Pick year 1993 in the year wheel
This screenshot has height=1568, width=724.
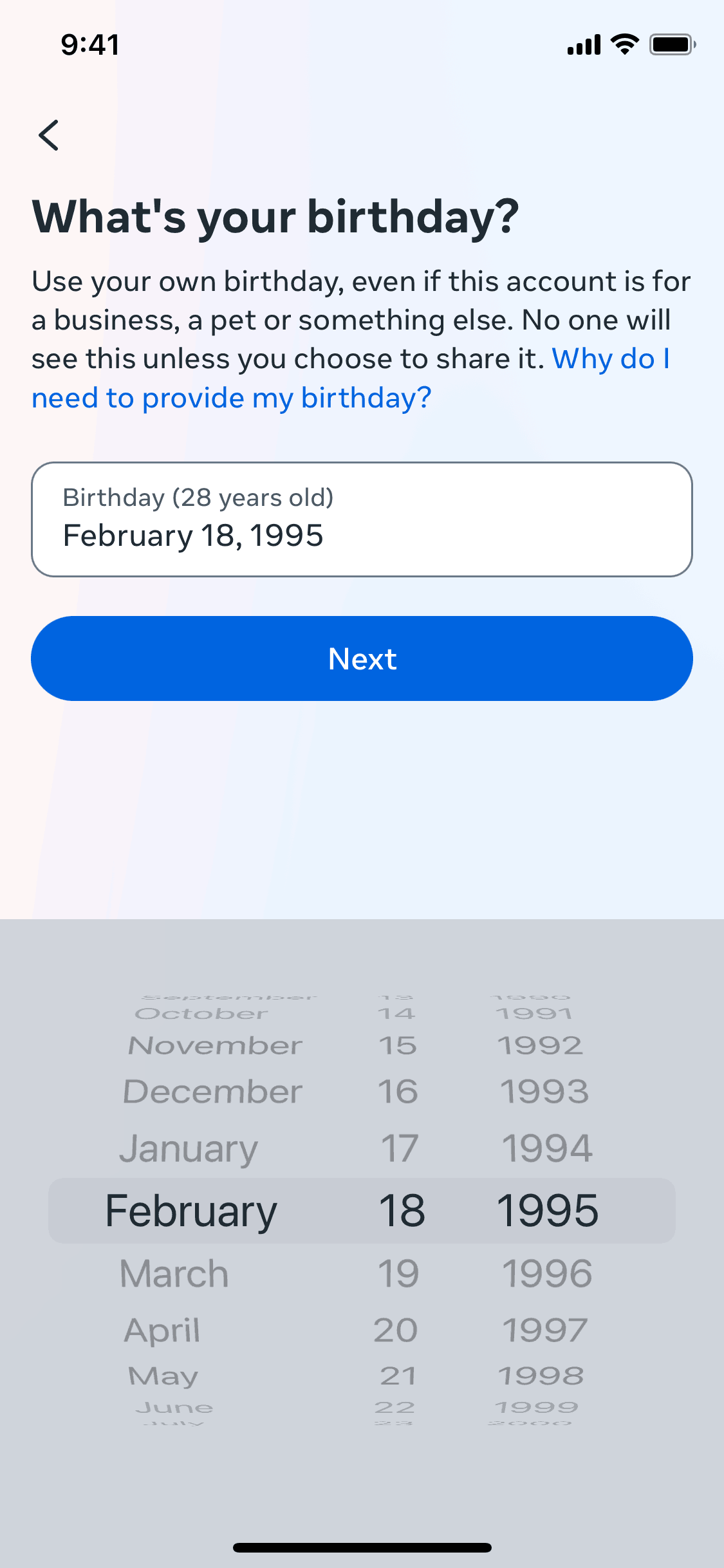(x=544, y=1092)
